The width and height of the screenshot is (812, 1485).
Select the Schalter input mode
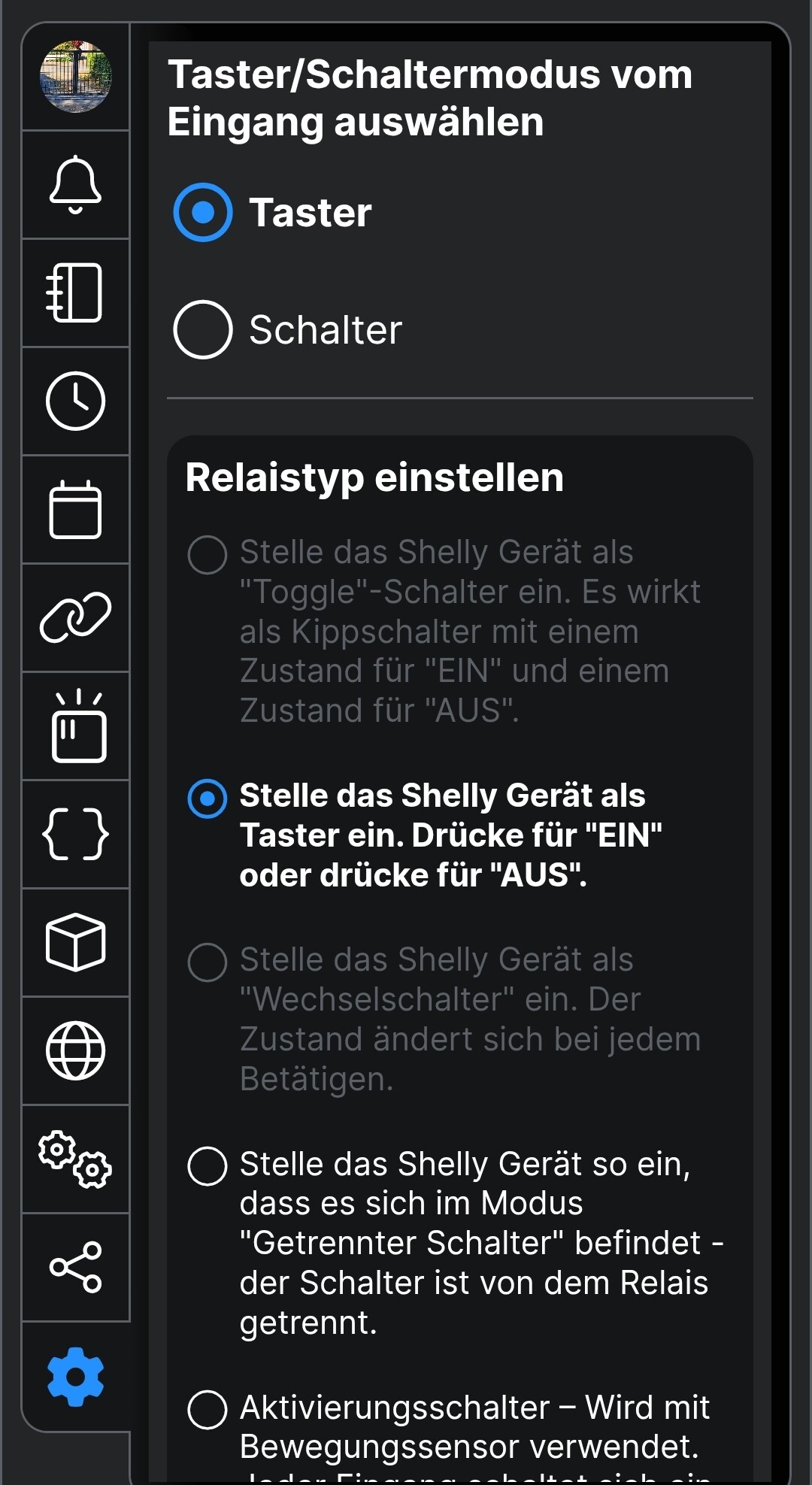click(x=203, y=329)
